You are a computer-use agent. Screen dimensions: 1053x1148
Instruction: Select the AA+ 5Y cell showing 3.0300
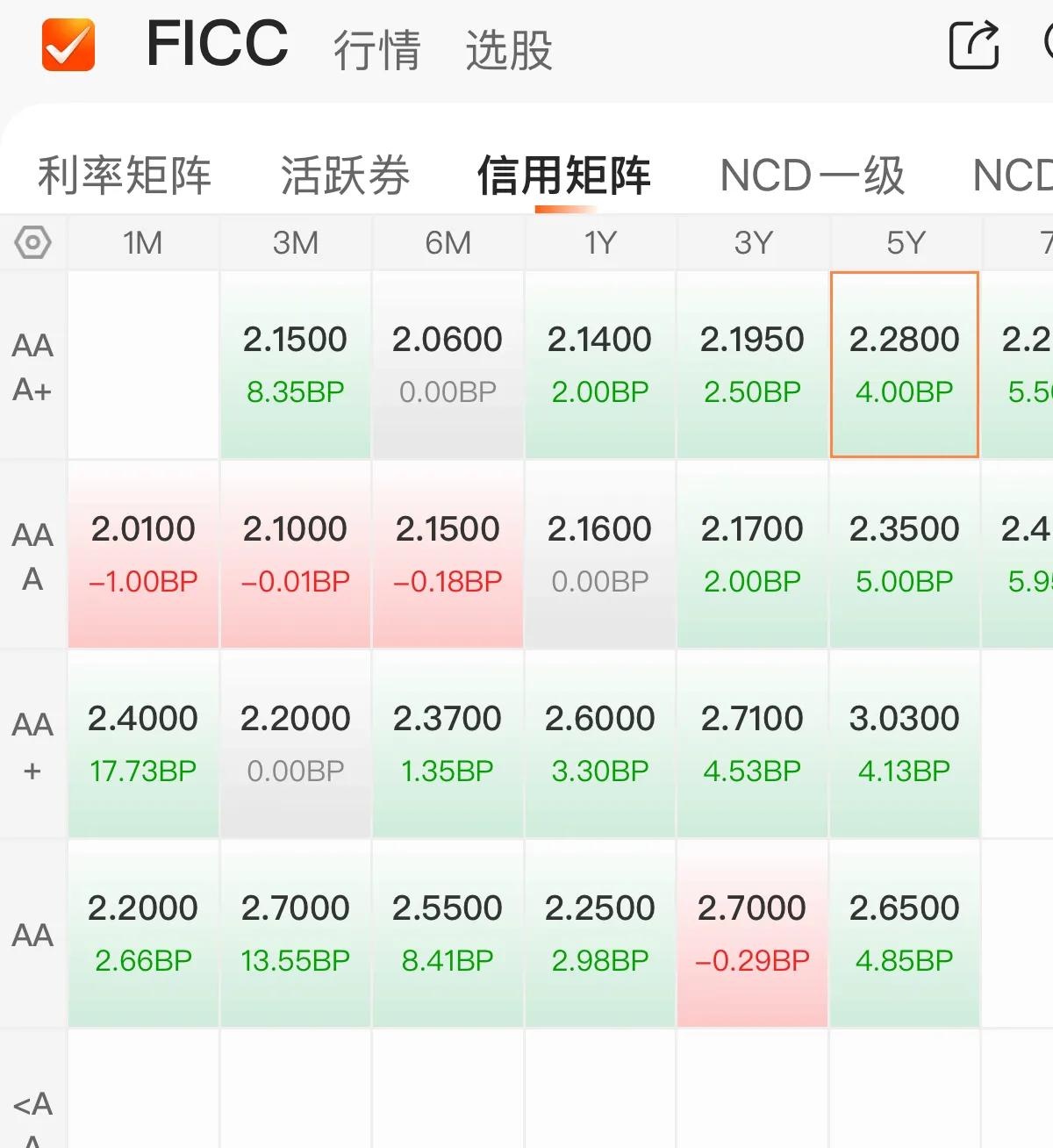coord(905,743)
